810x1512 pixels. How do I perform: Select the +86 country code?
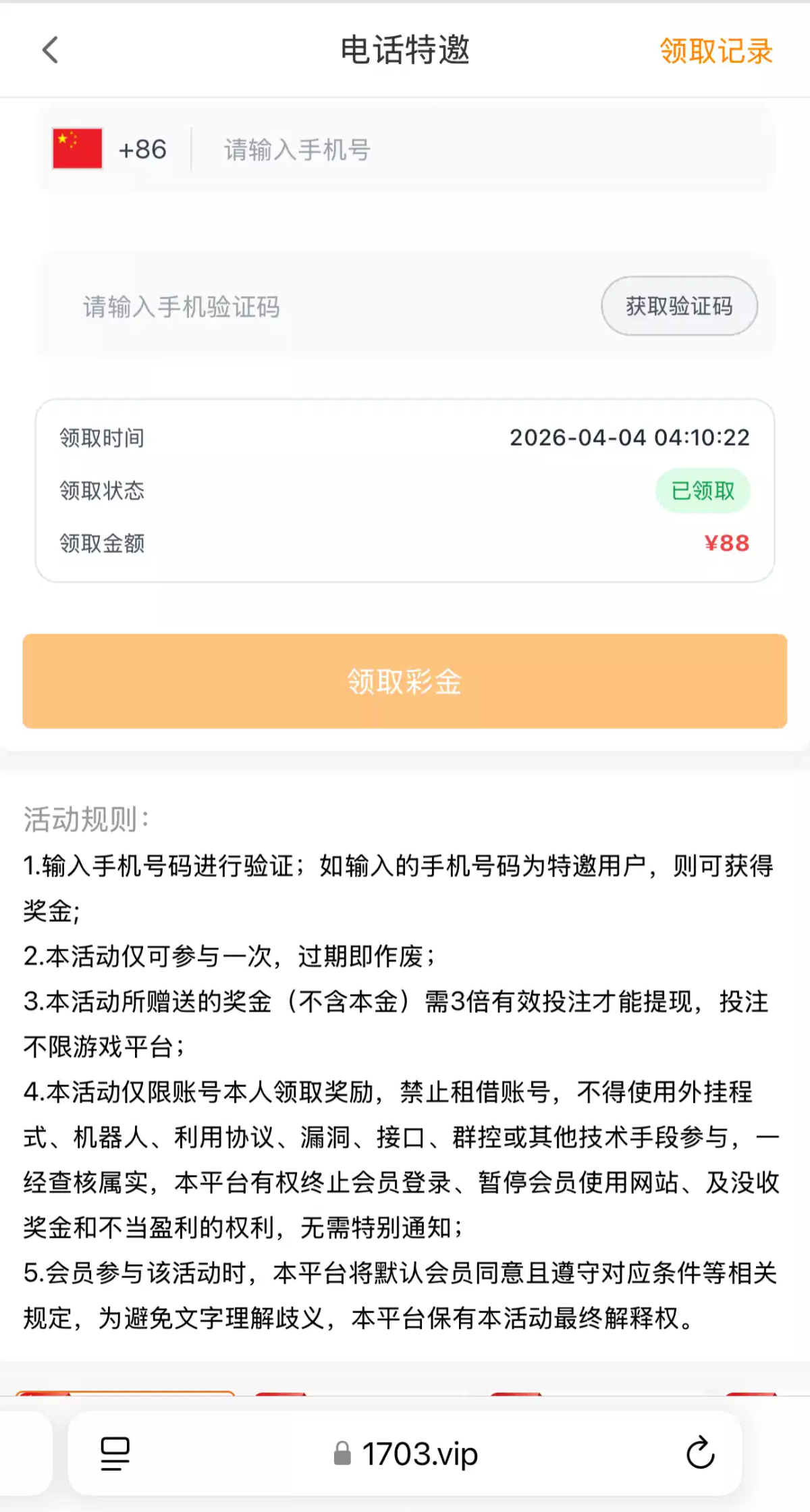[111, 149]
